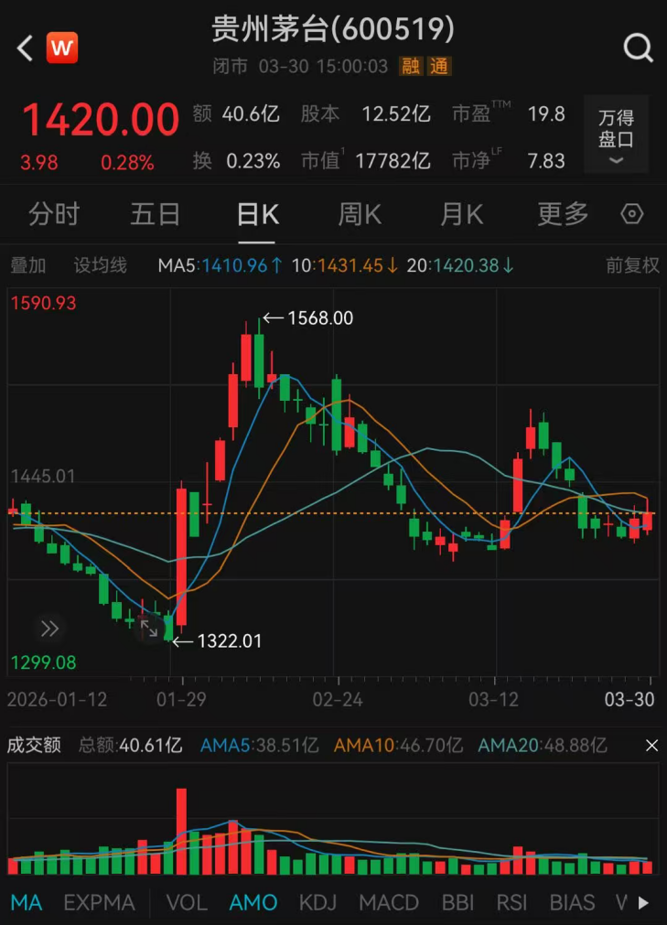Tap the double-arrow button on the chart
667x925 pixels.
tap(50, 629)
